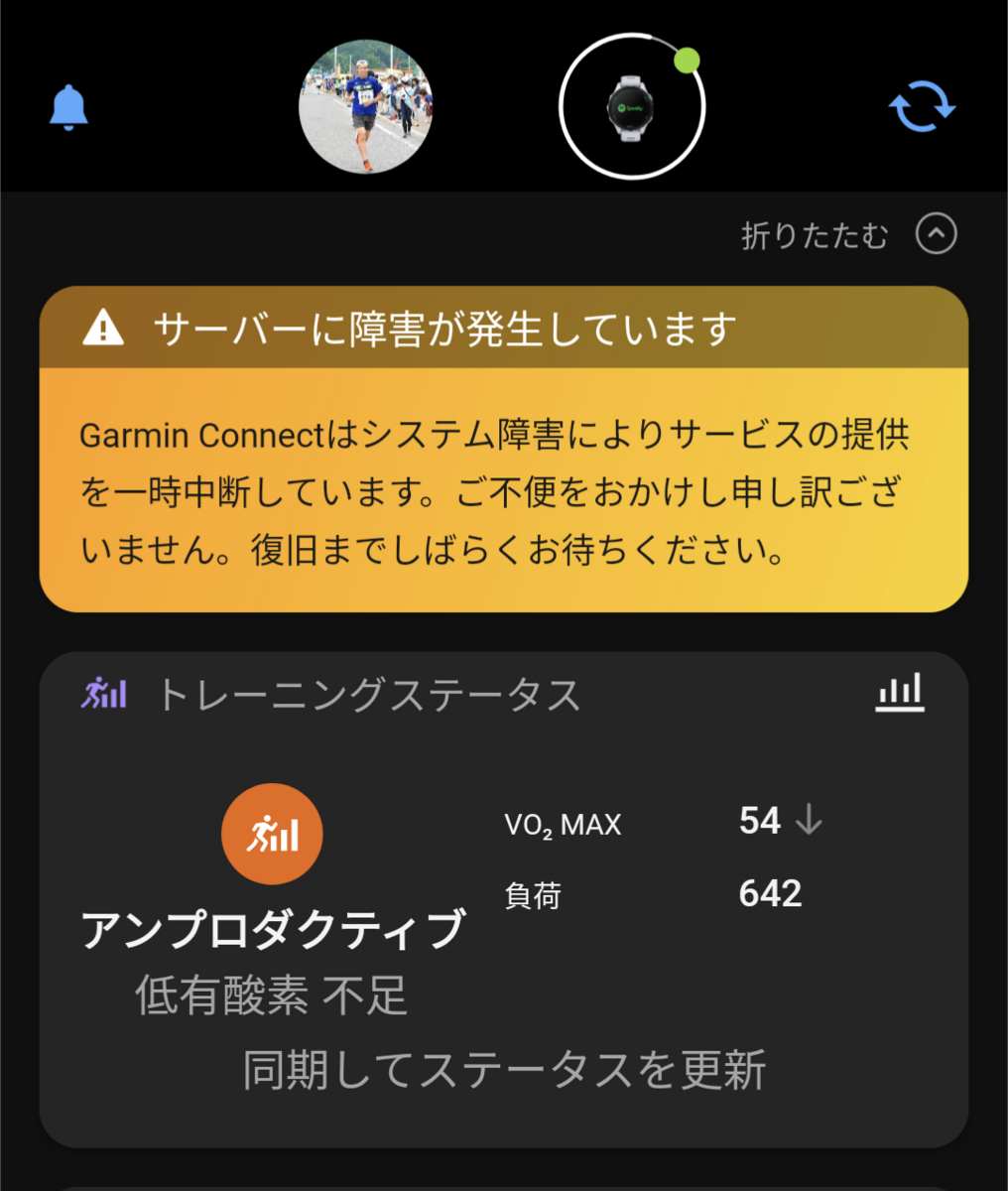Open the connected watch device icon
Image resolution: width=1008 pixels, height=1191 pixels.
[632, 106]
